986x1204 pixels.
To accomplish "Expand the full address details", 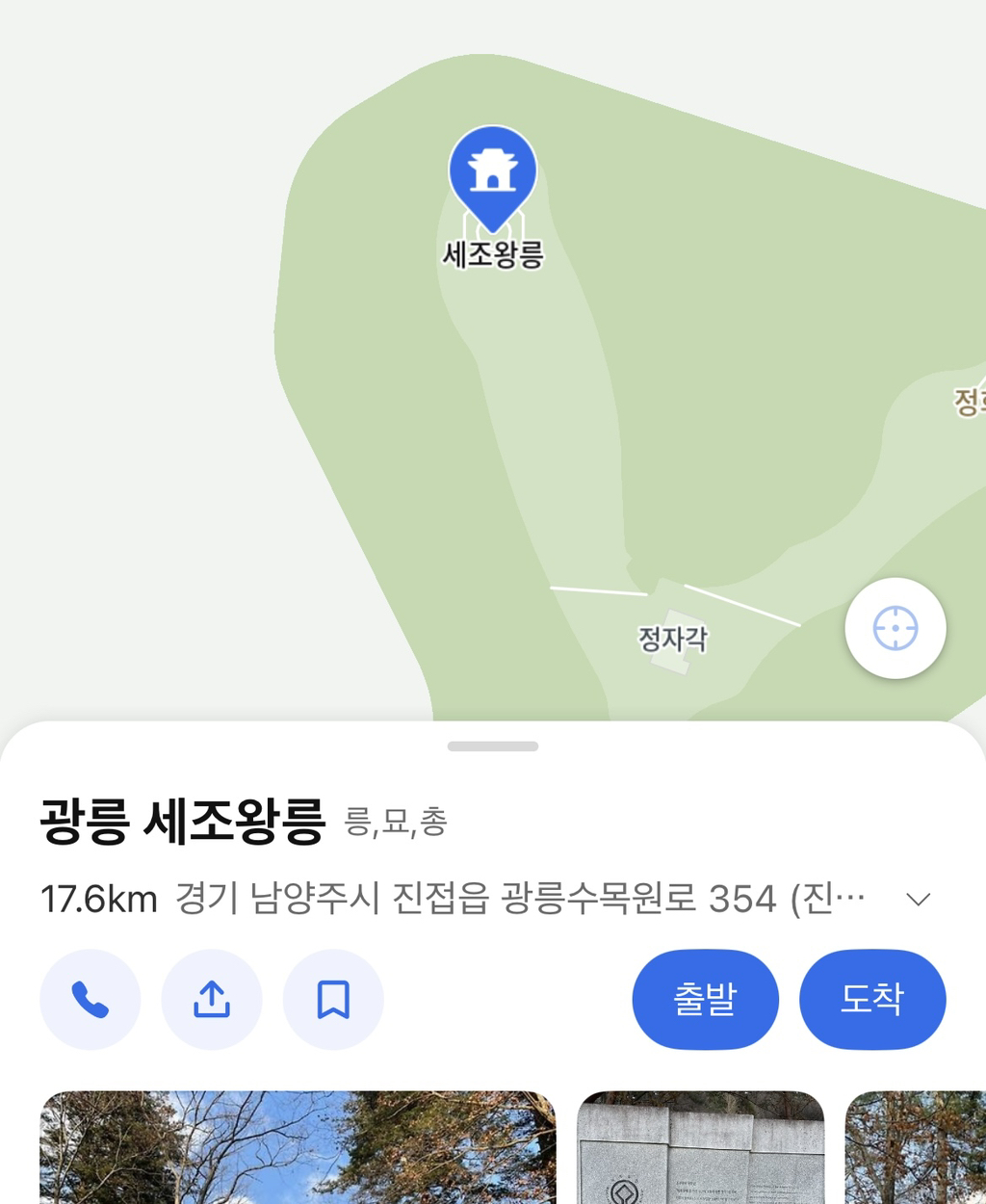I will pyautogui.click(x=919, y=900).
